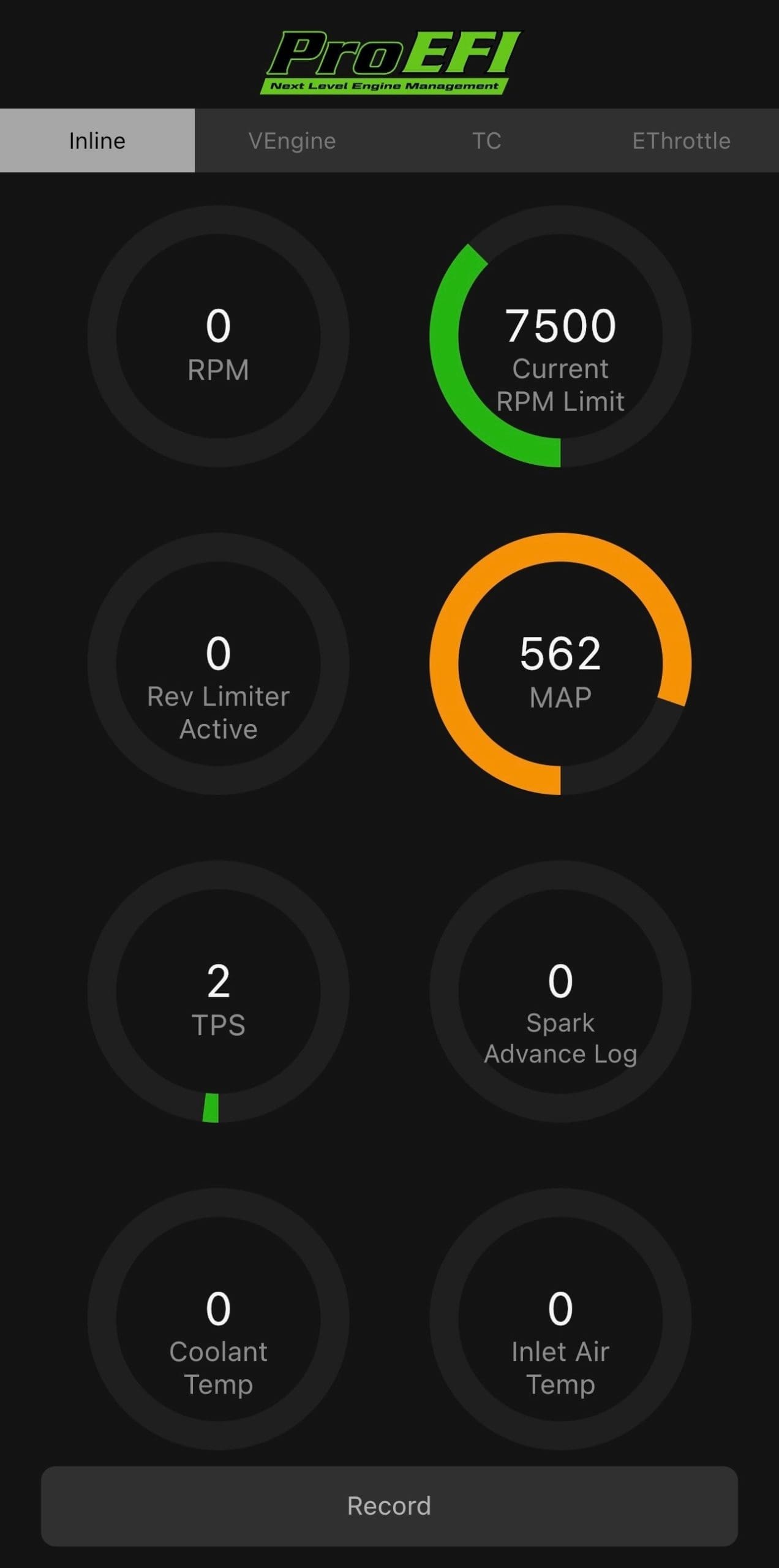Open the VEngine tab
Screen dimensions: 779x1568
(x=292, y=141)
